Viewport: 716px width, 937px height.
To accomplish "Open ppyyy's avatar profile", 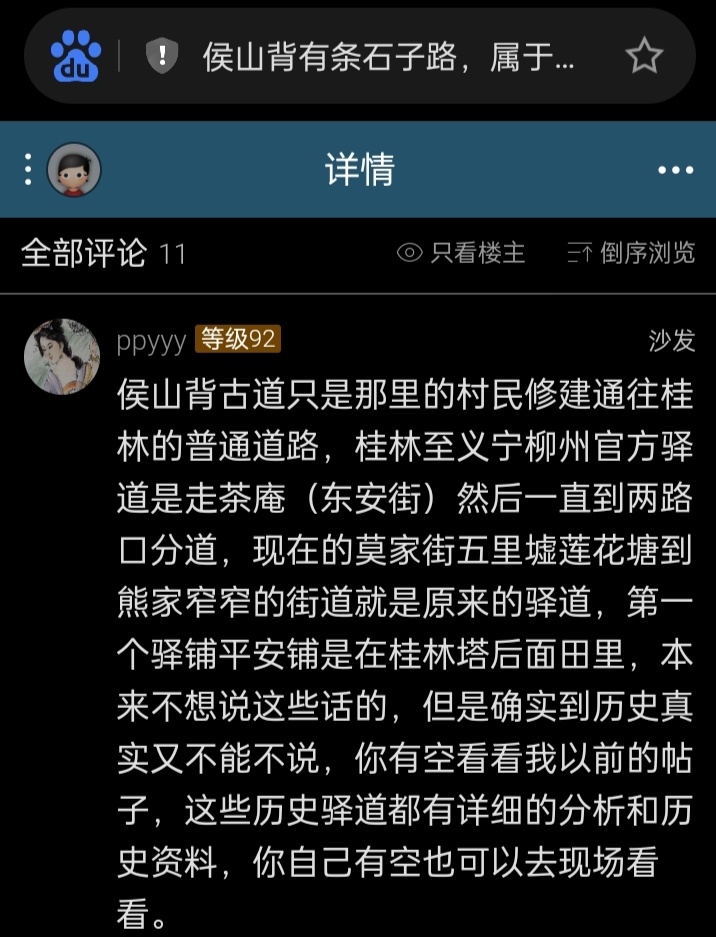I will click(x=62, y=356).
